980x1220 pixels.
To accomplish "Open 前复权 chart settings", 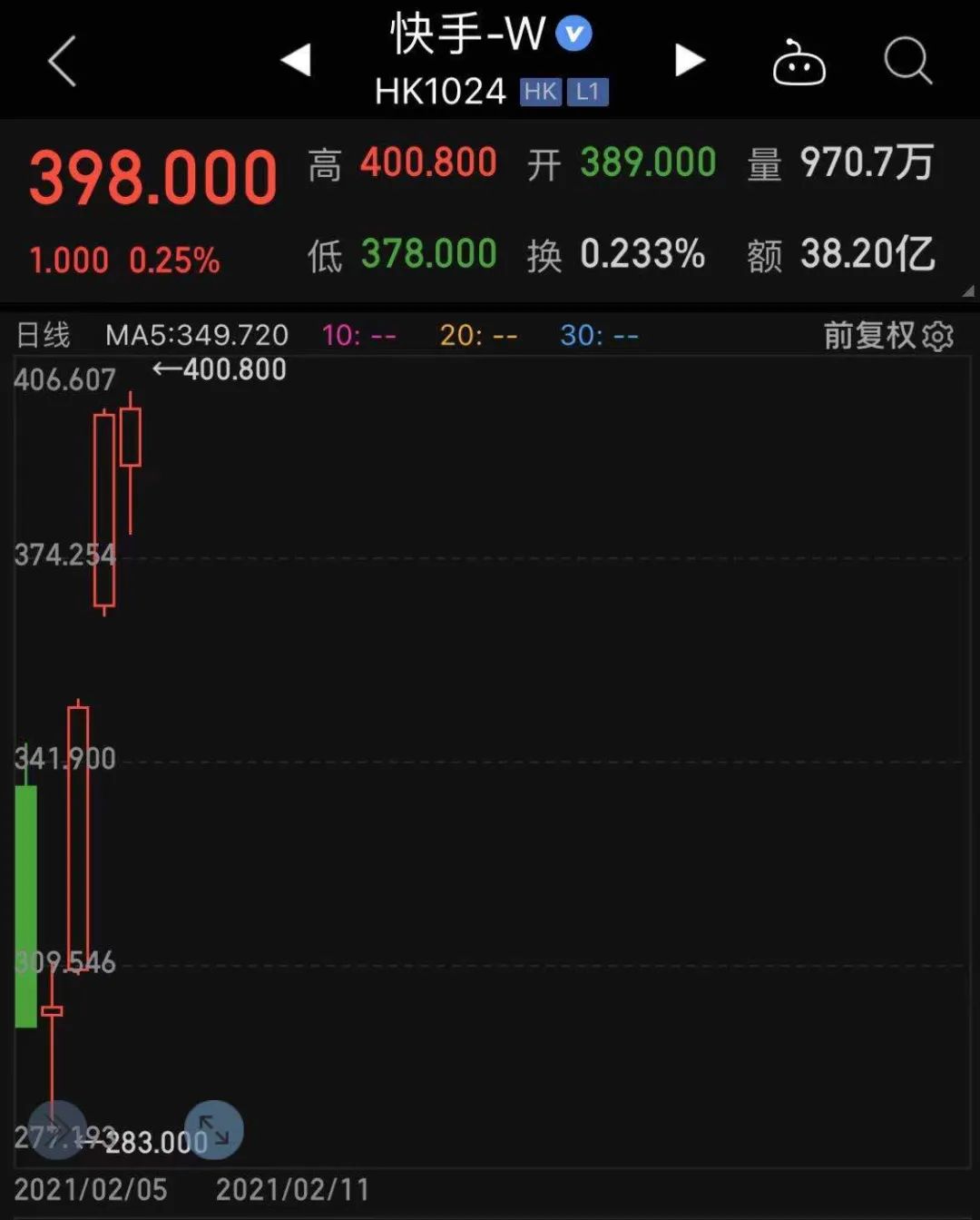I will (888, 336).
